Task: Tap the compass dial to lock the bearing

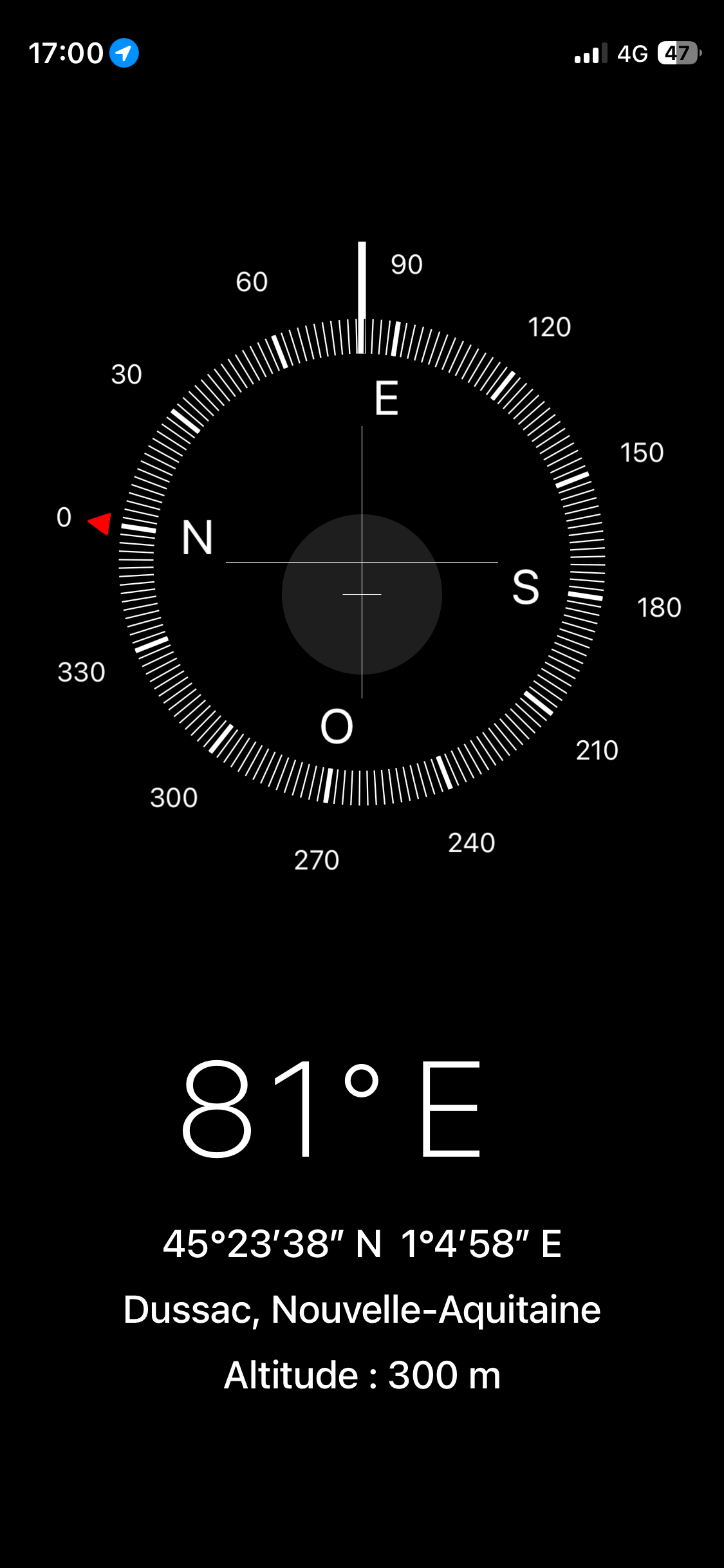Action: 362,563
